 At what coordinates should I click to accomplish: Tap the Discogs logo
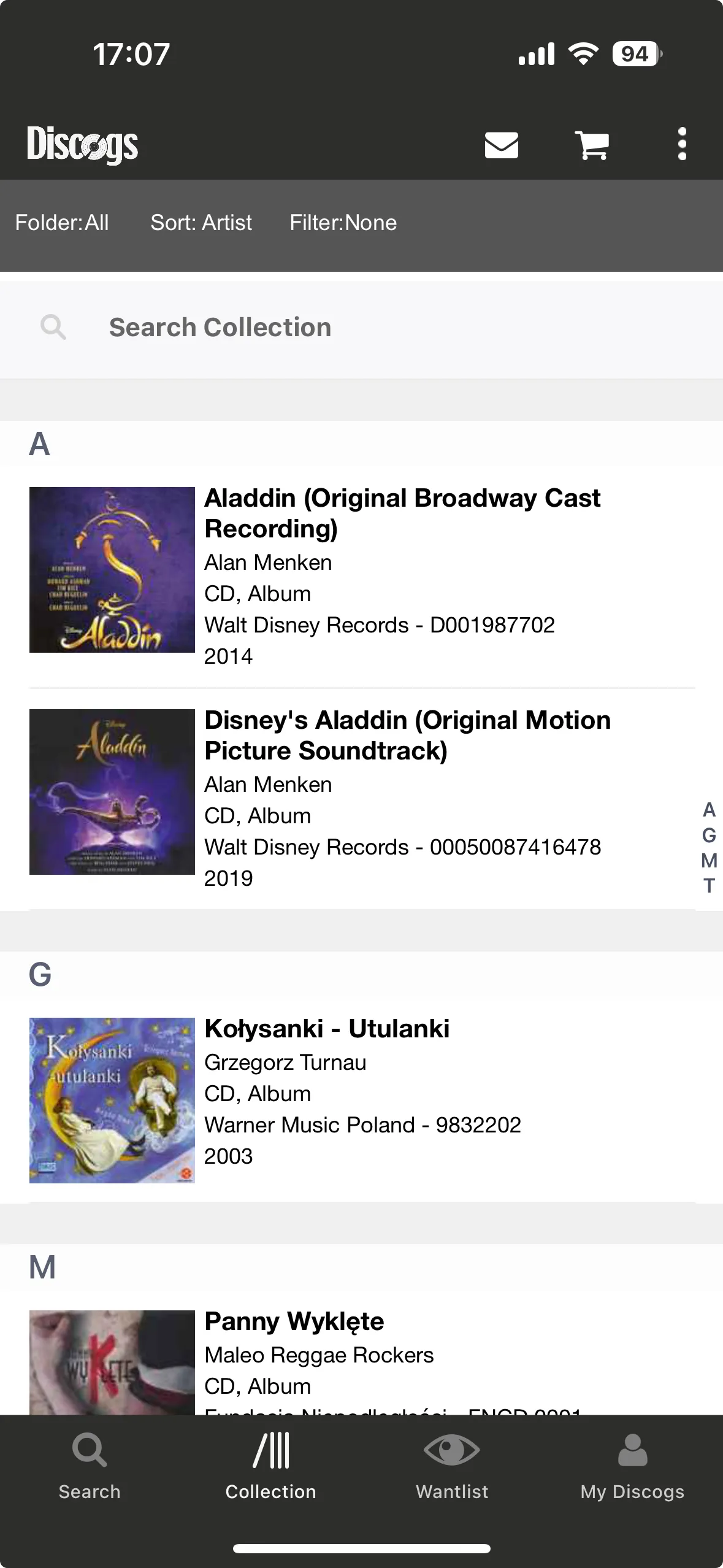[83, 145]
